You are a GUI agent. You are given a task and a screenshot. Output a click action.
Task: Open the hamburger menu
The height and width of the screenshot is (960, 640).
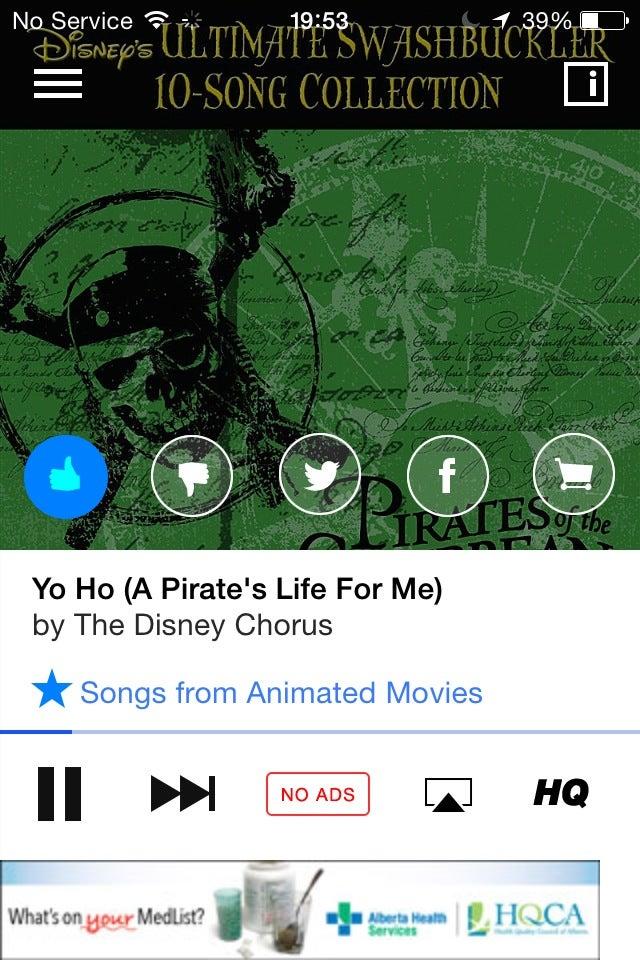[x=58, y=84]
